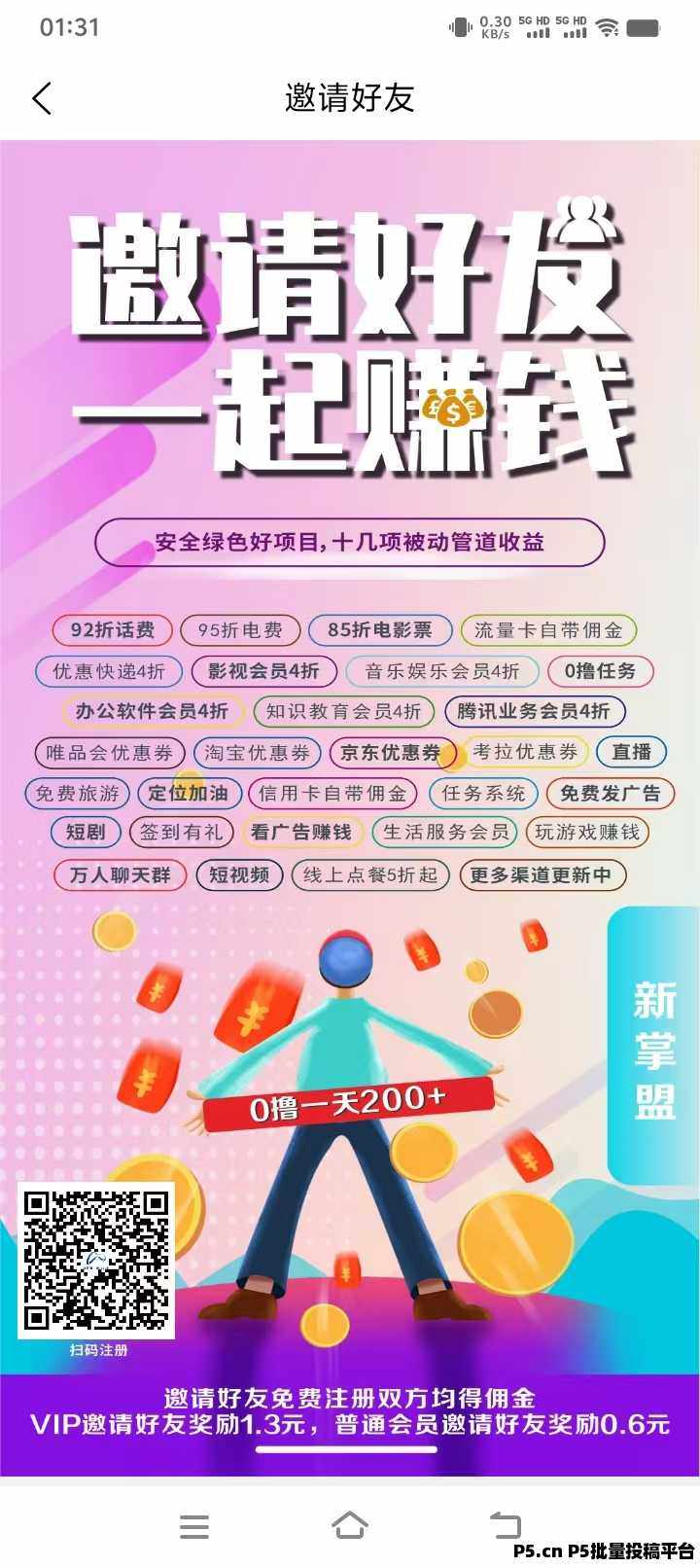Open the system recent apps menu button
The image size is (700, 1568).
tap(194, 1526)
